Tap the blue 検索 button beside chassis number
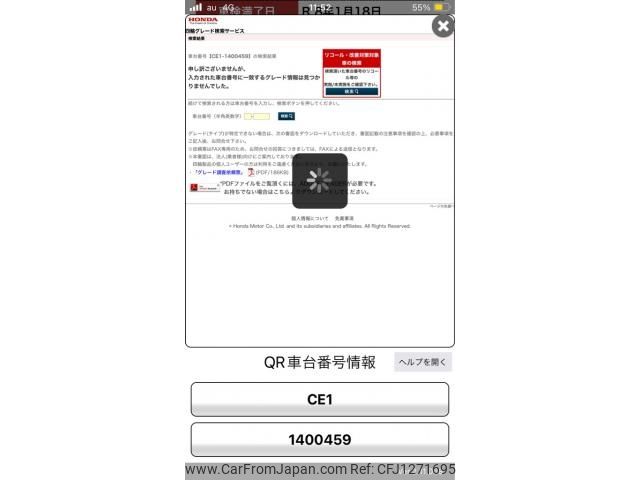The image size is (640, 480). [x=286, y=116]
